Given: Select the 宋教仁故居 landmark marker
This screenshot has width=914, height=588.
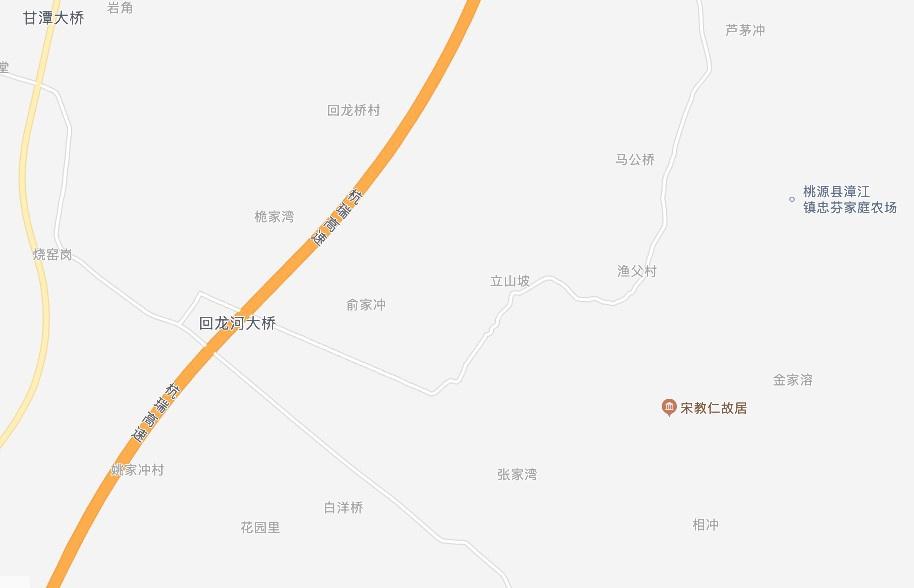Looking at the screenshot, I should pos(669,407).
